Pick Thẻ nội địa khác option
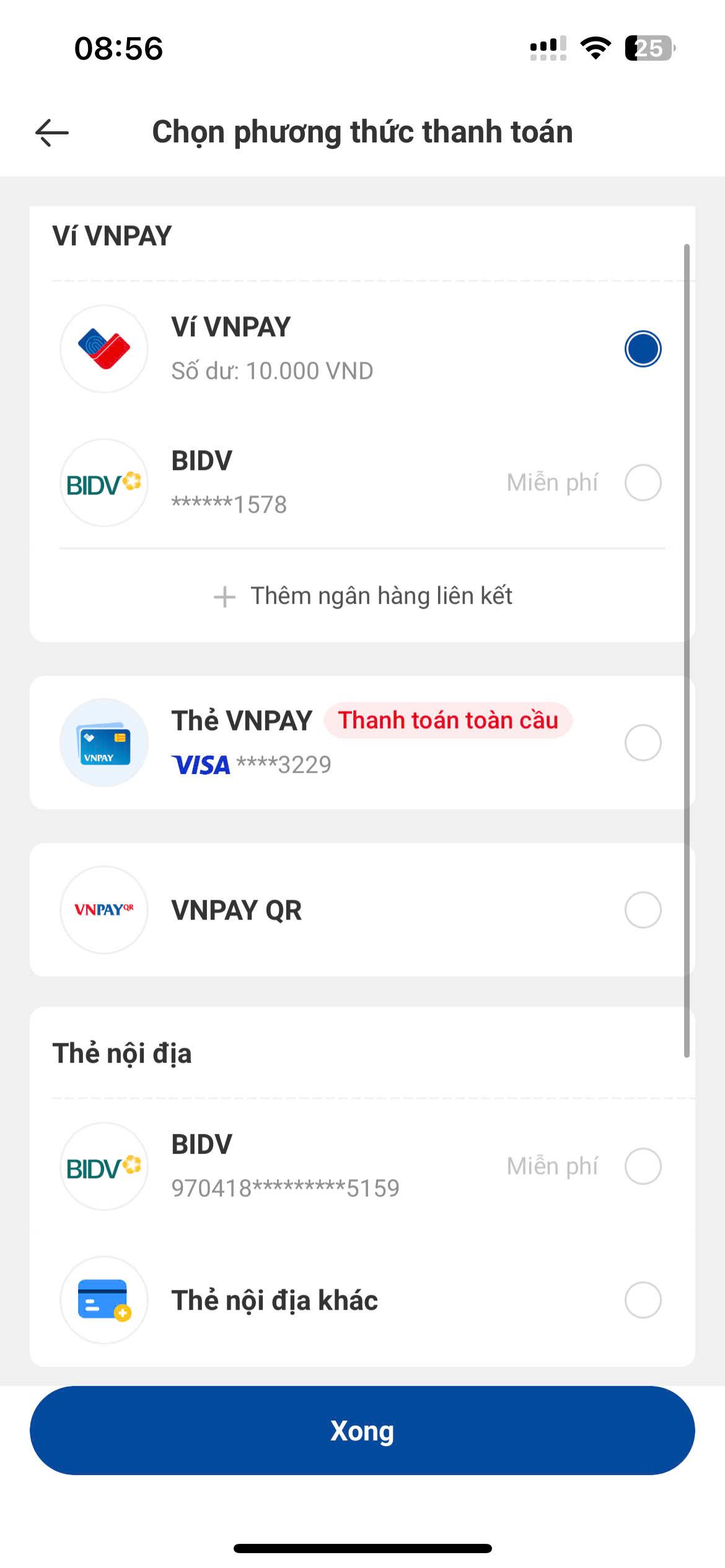The width and height of the screenshot is (725, 1568). click(643, 1300)
